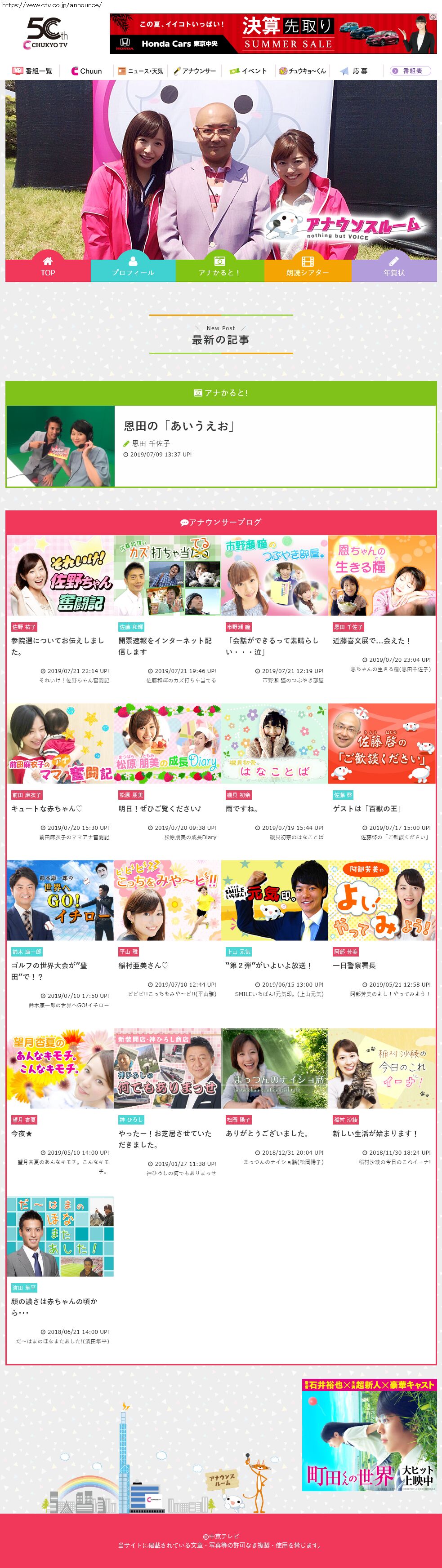Switch to the プロフィール tab
Screen dimensions: 442x1568
click(133, 266)
